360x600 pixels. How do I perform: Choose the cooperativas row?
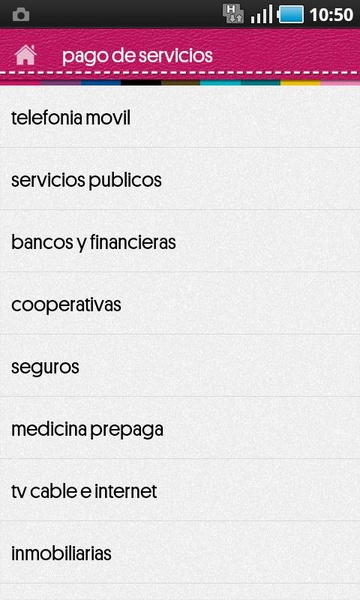coord(180,303)
